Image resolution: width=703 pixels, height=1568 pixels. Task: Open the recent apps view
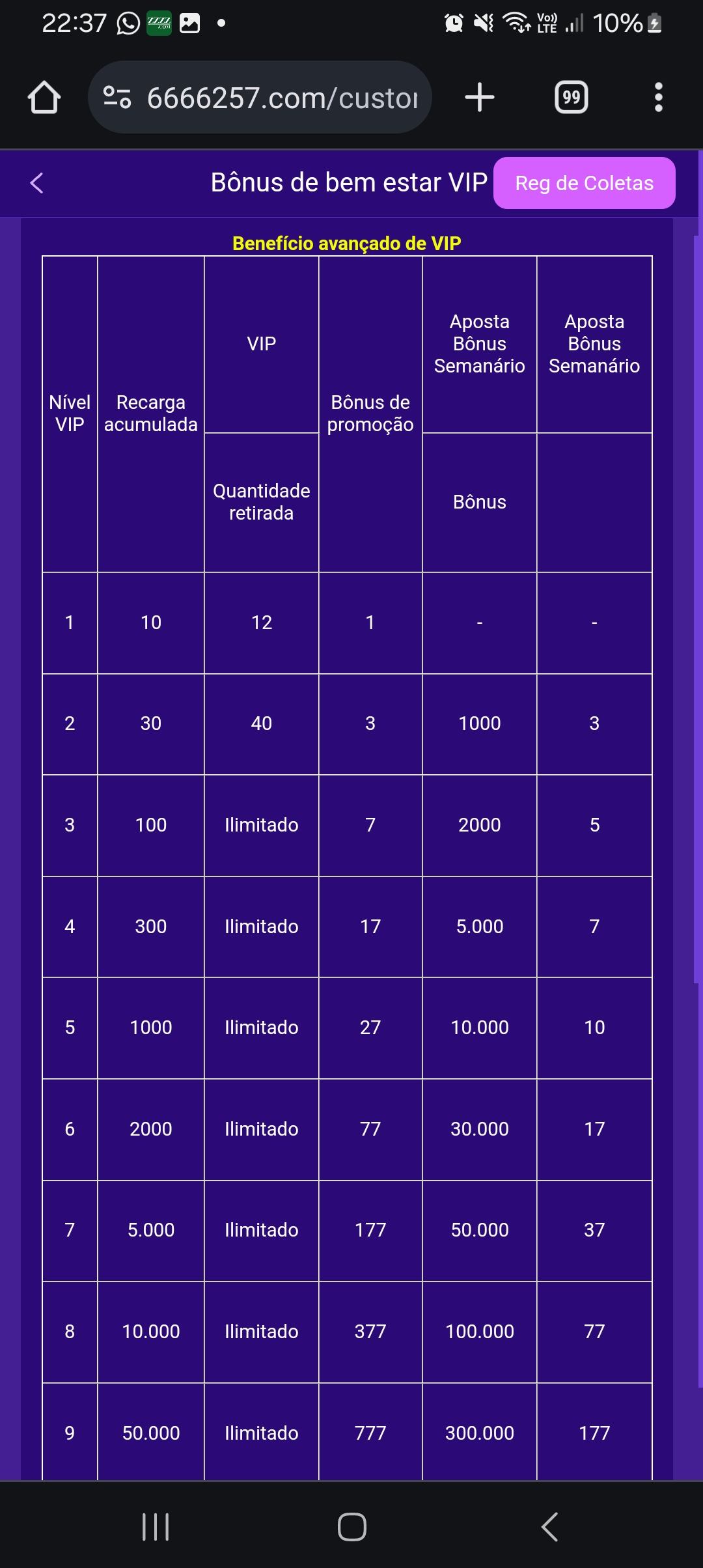[x=156, y=1526]
